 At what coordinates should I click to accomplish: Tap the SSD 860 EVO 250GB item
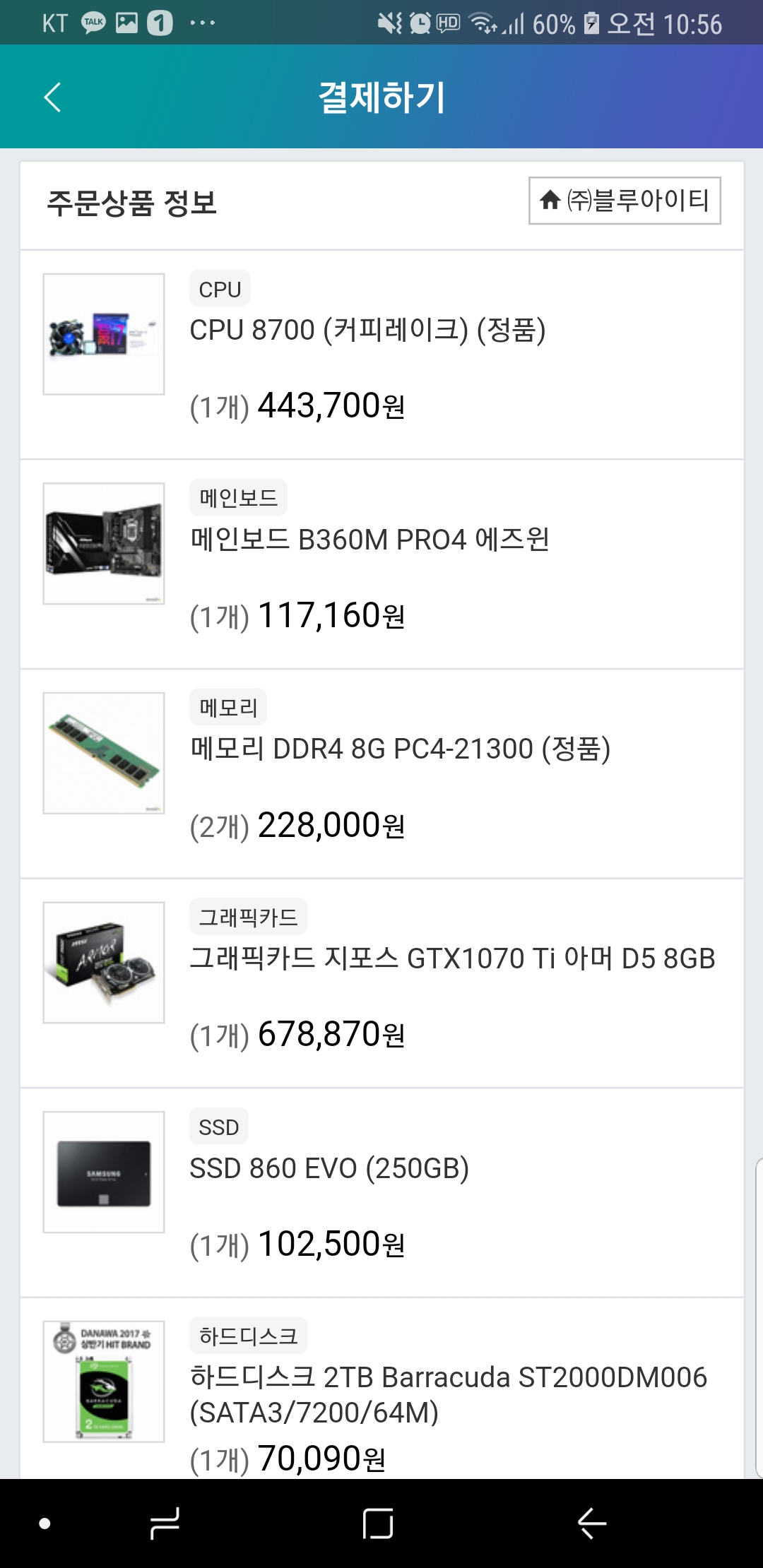[329, 1169]
